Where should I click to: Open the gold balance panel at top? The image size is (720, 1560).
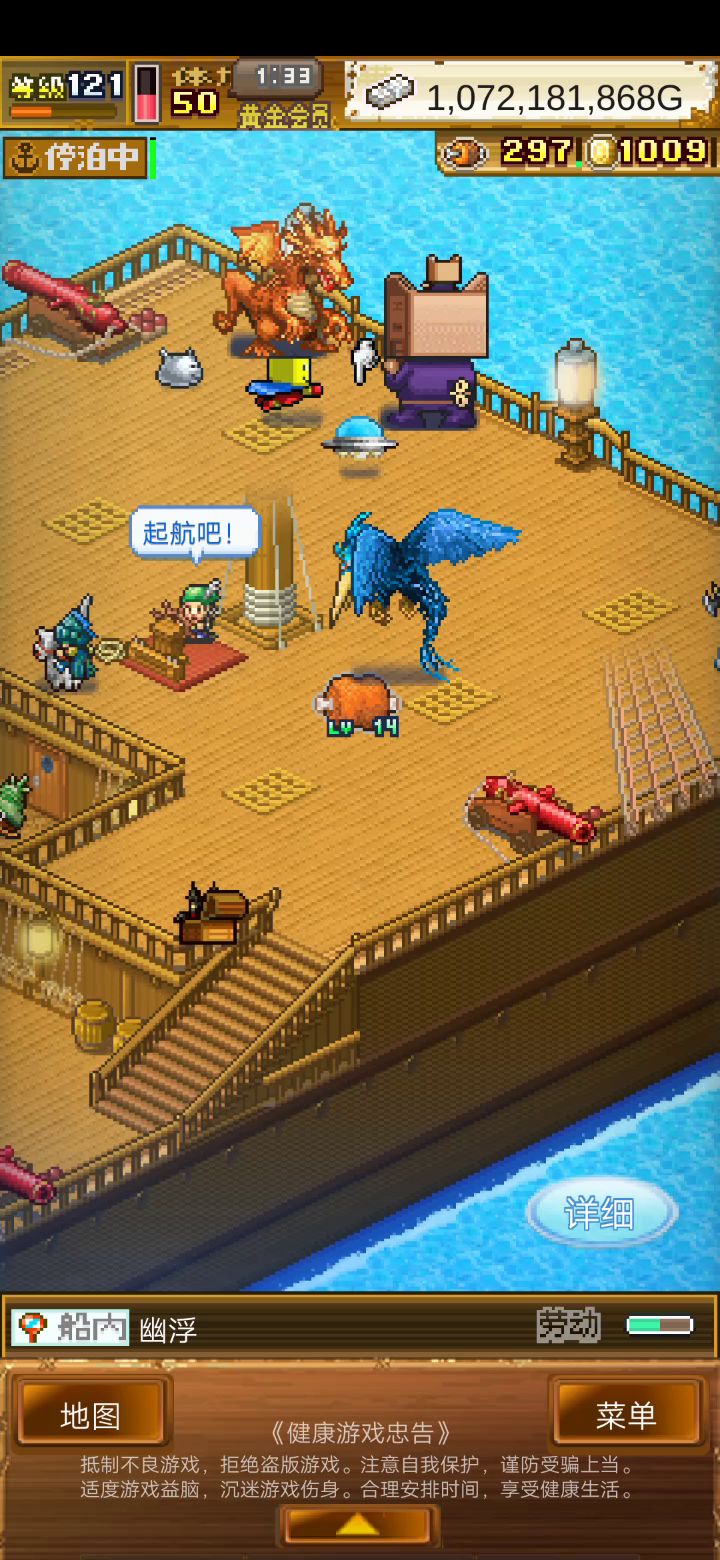[x=530, y=96]
